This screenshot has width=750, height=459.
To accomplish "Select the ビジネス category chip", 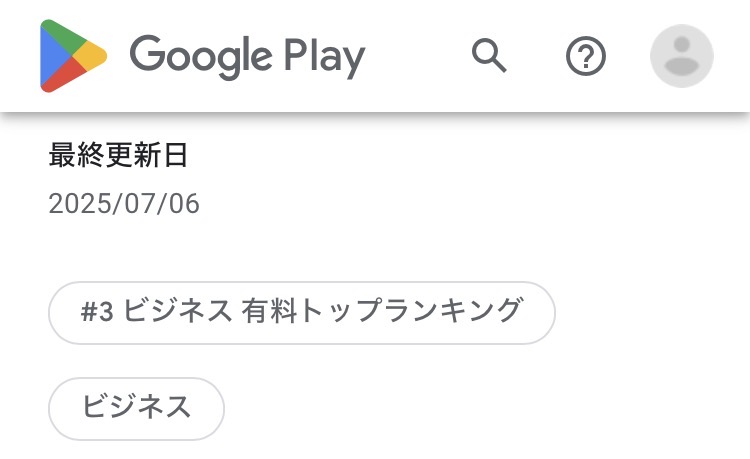I will (137, 408).
